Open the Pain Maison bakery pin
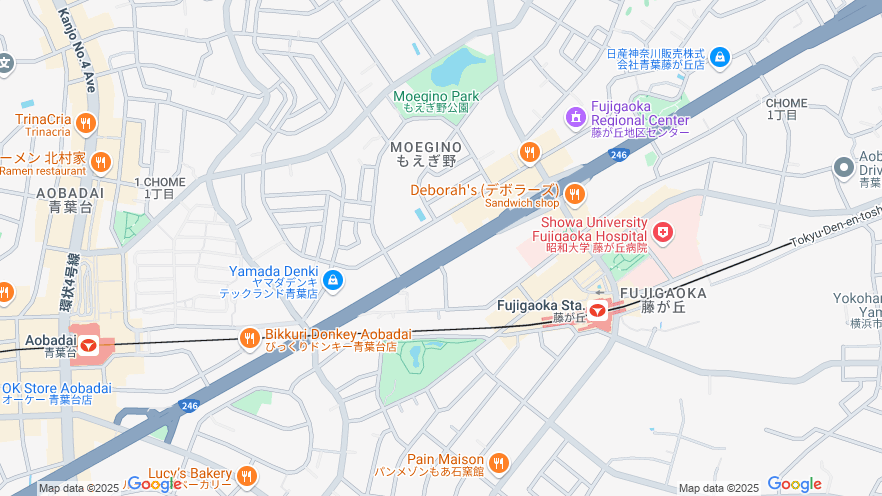Screen dimensions: 882x496 (x=498, y=463)
